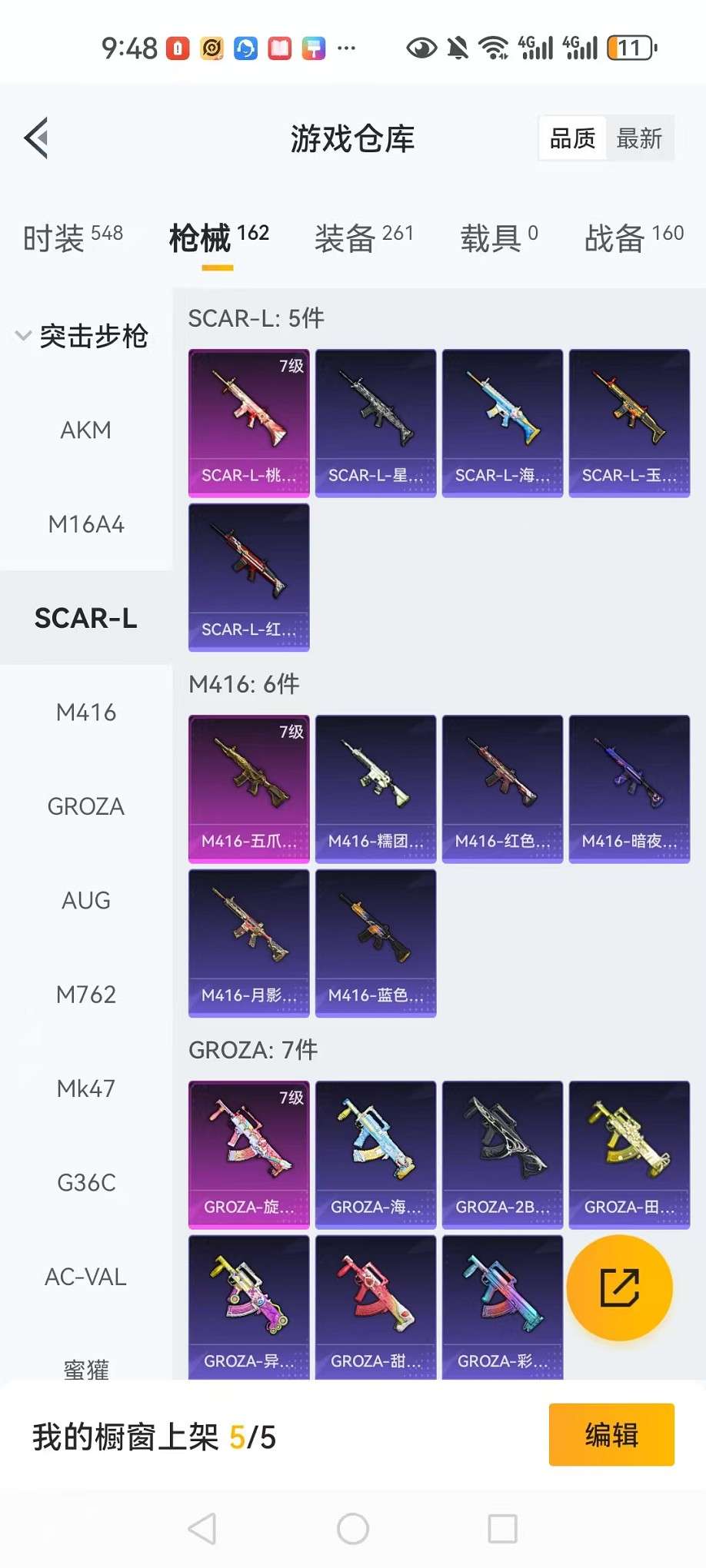
Task: Switch to the 时装 tab
Action: pyautogui.click(x=72, y=238)
